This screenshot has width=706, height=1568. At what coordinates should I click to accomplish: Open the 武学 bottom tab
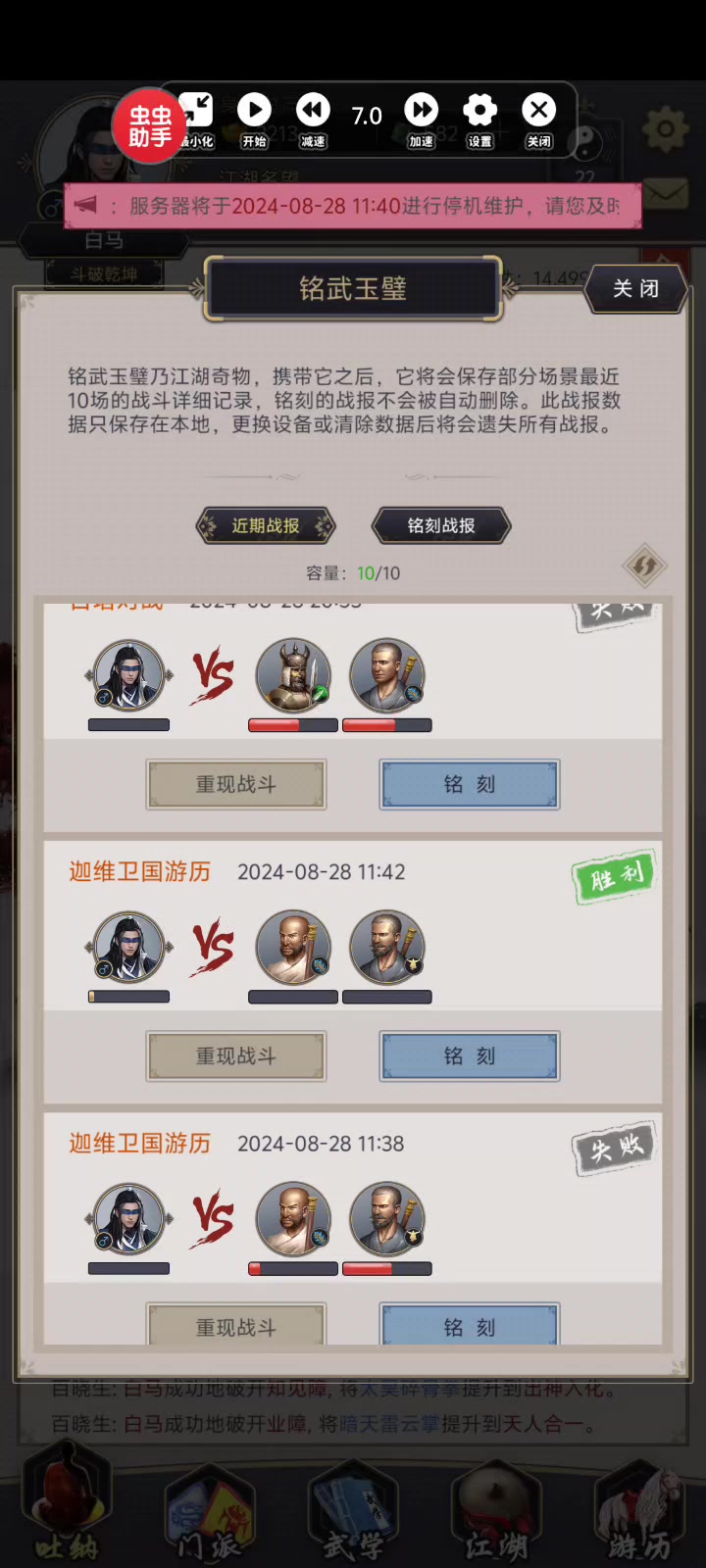353,1514
